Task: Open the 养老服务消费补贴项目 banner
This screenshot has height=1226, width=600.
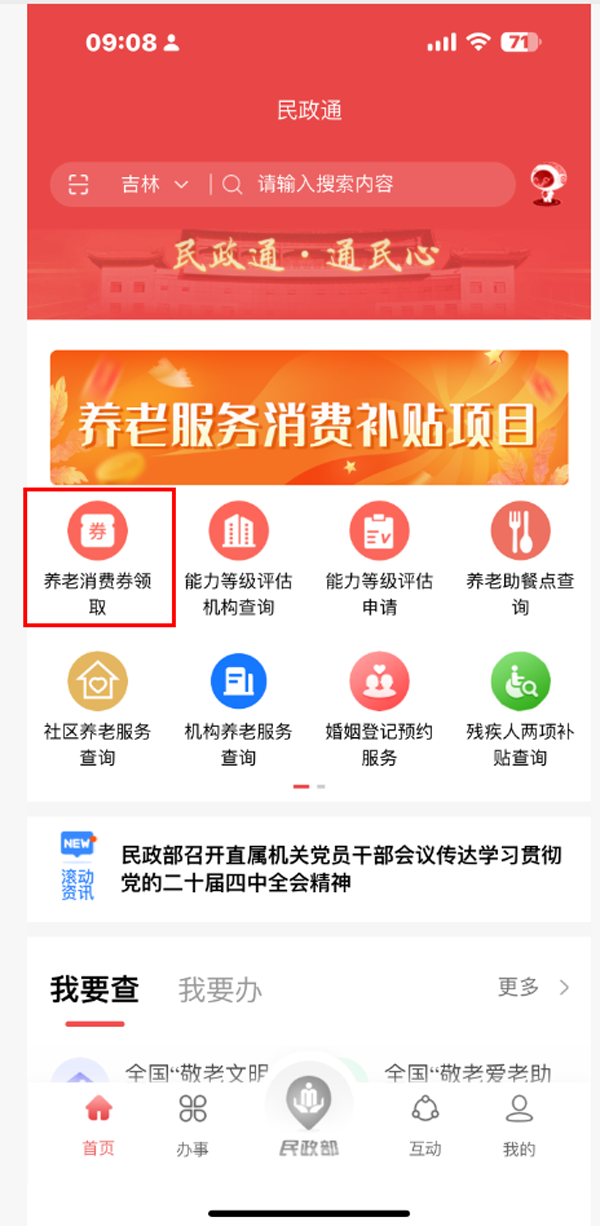Action: click(x=309, y=417)
